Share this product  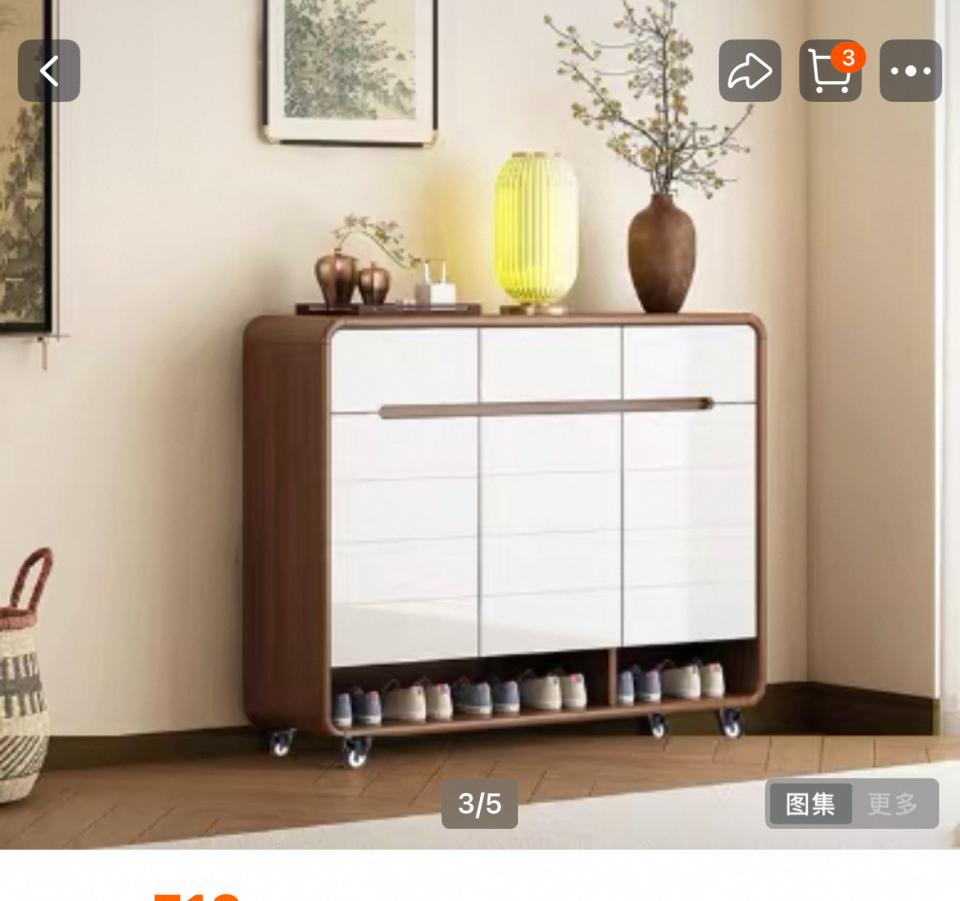(x=750, y=71)
